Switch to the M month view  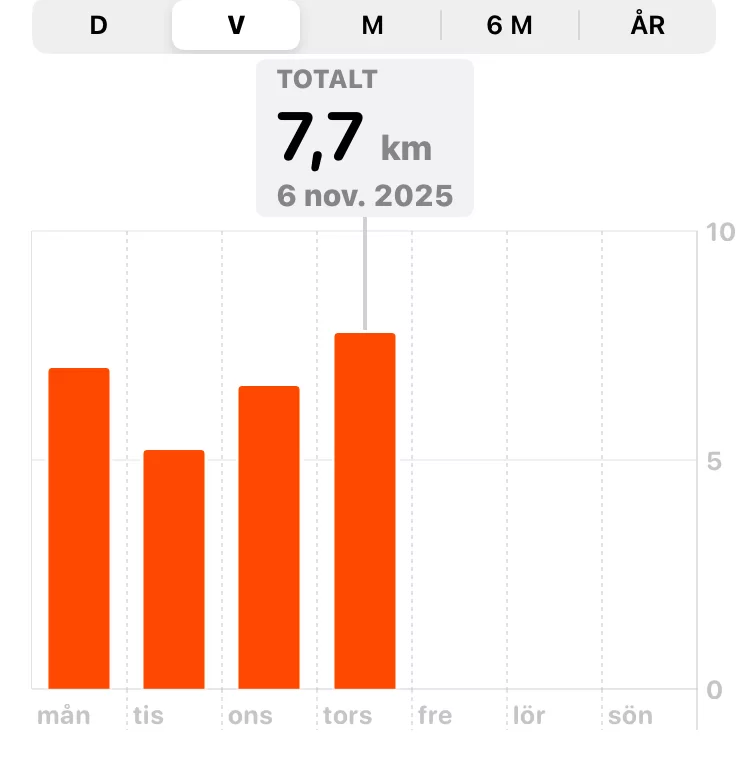pyautogui.click(x=373, y=26)
